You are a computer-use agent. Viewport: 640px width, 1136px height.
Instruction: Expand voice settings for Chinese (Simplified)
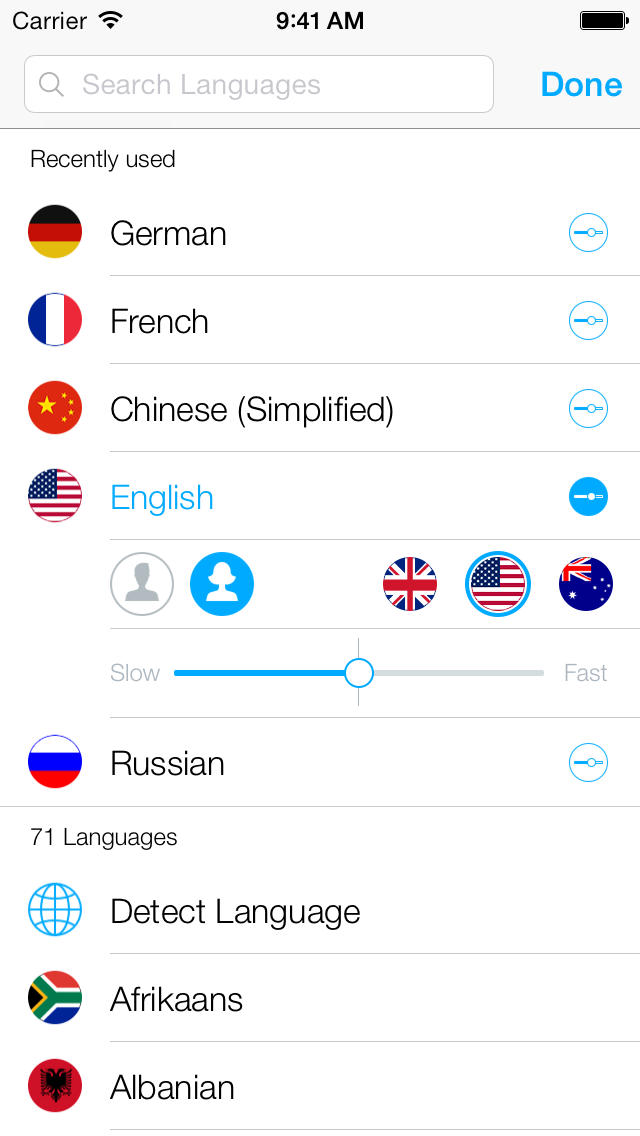pos(588,410)
